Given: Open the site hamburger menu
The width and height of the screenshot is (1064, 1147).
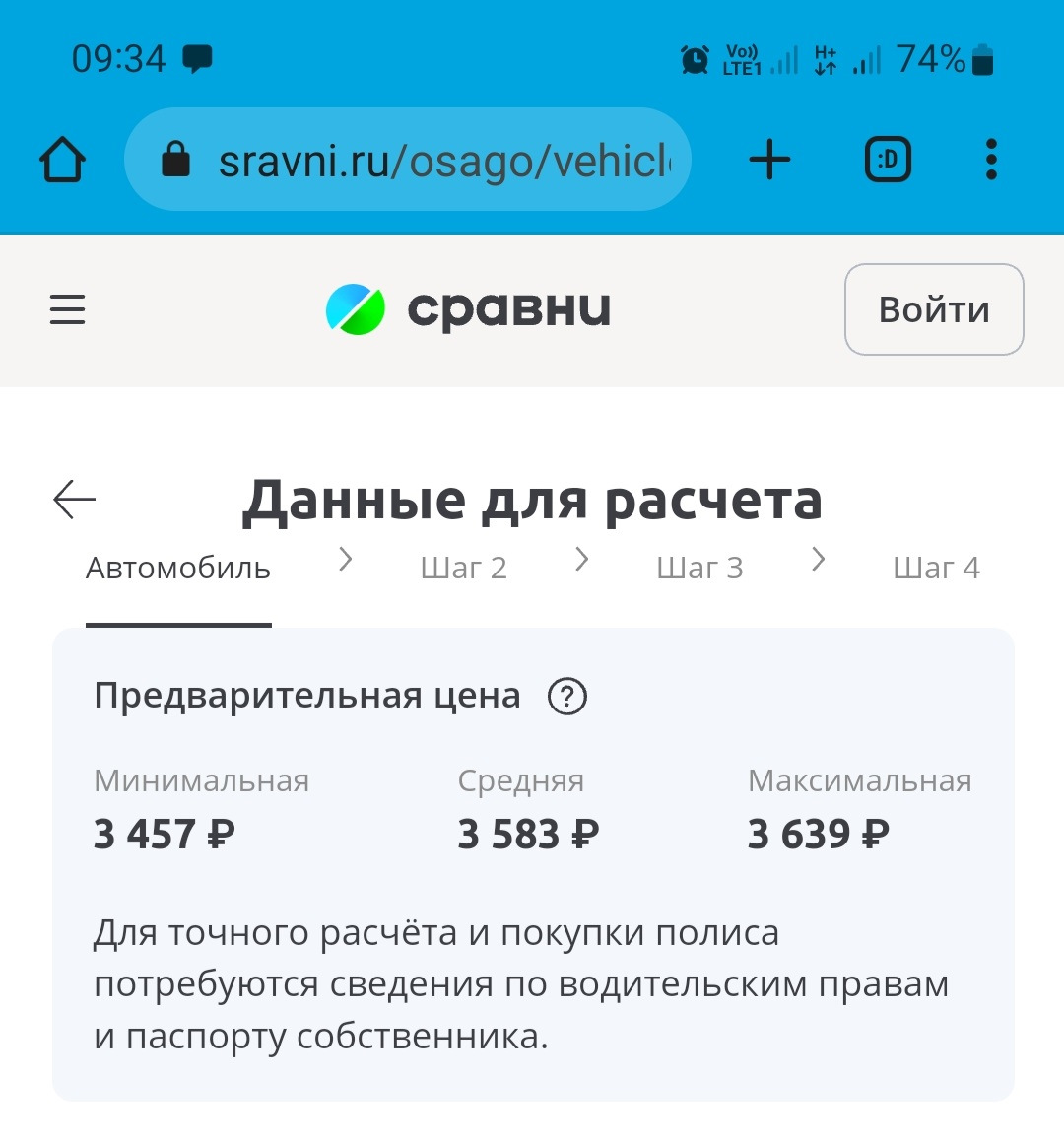Looking at the screenshot, I should point(68,309).
